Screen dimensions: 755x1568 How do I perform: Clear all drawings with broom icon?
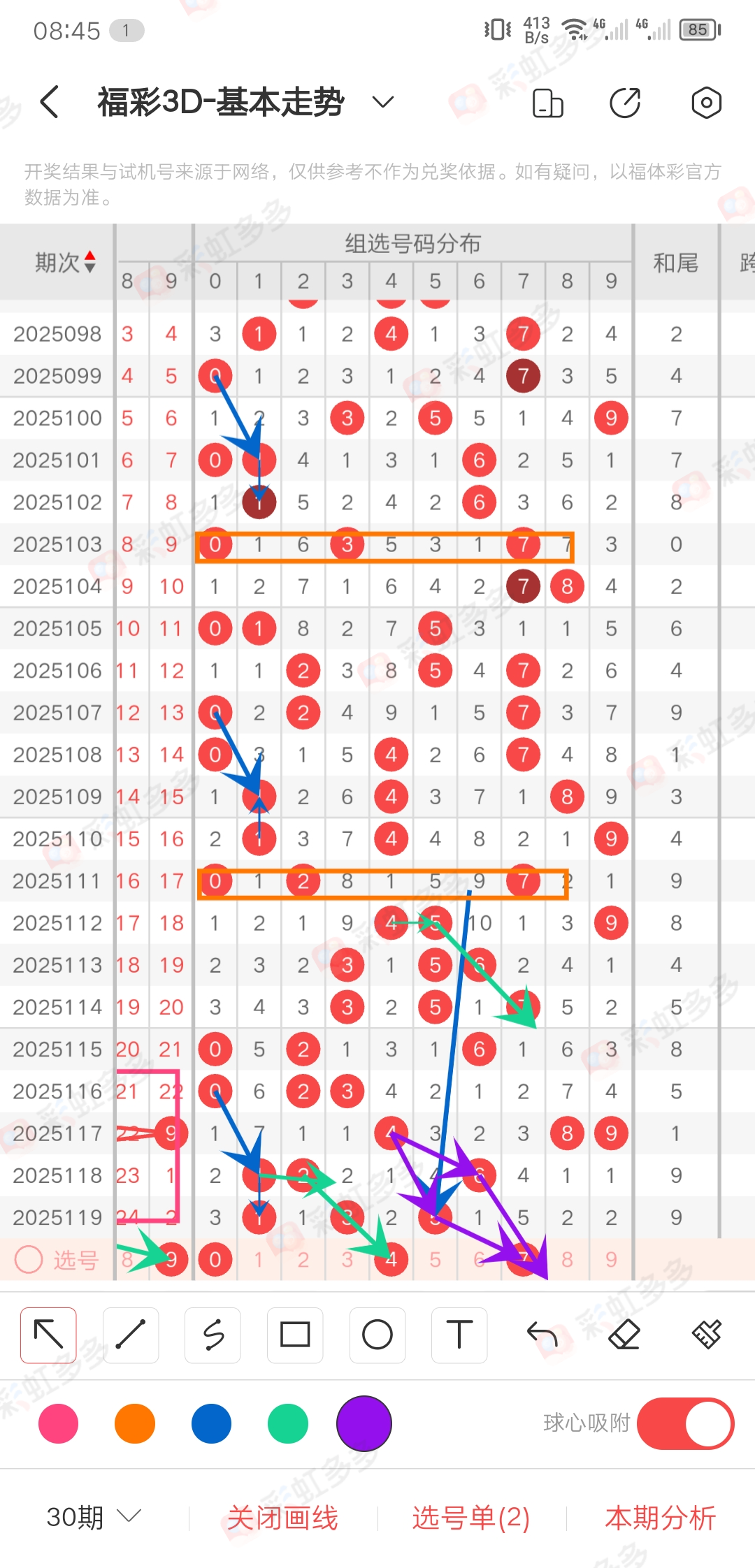(x=707, y=1335)
